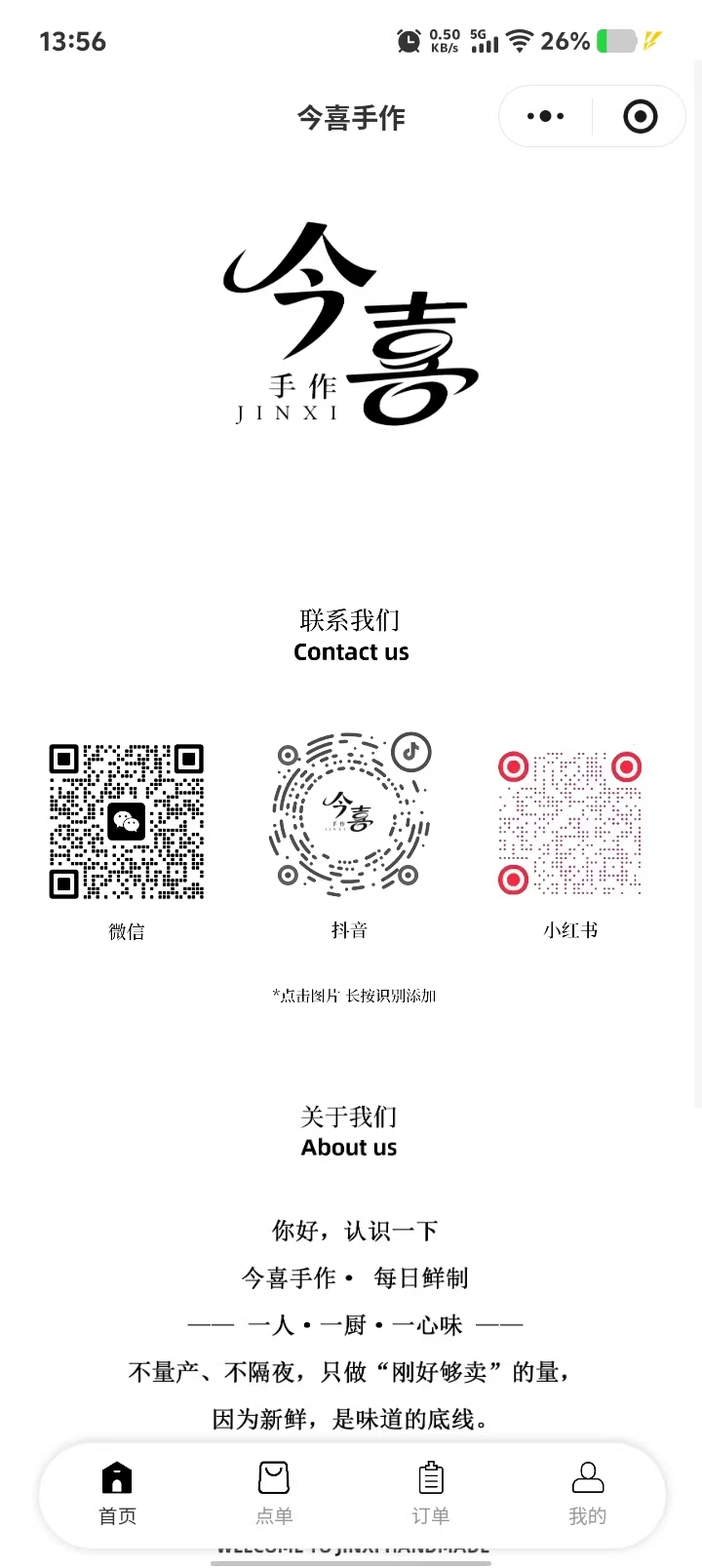View the 小红书 code image
The height and width of the screenshot is (1568, 702).
[x=570, y=822]
